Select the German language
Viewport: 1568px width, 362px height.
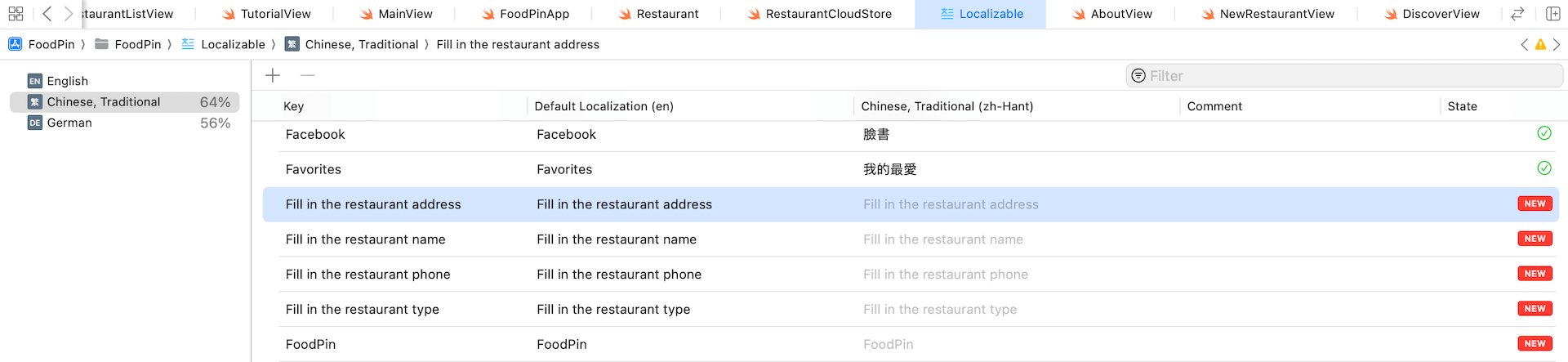69,123
